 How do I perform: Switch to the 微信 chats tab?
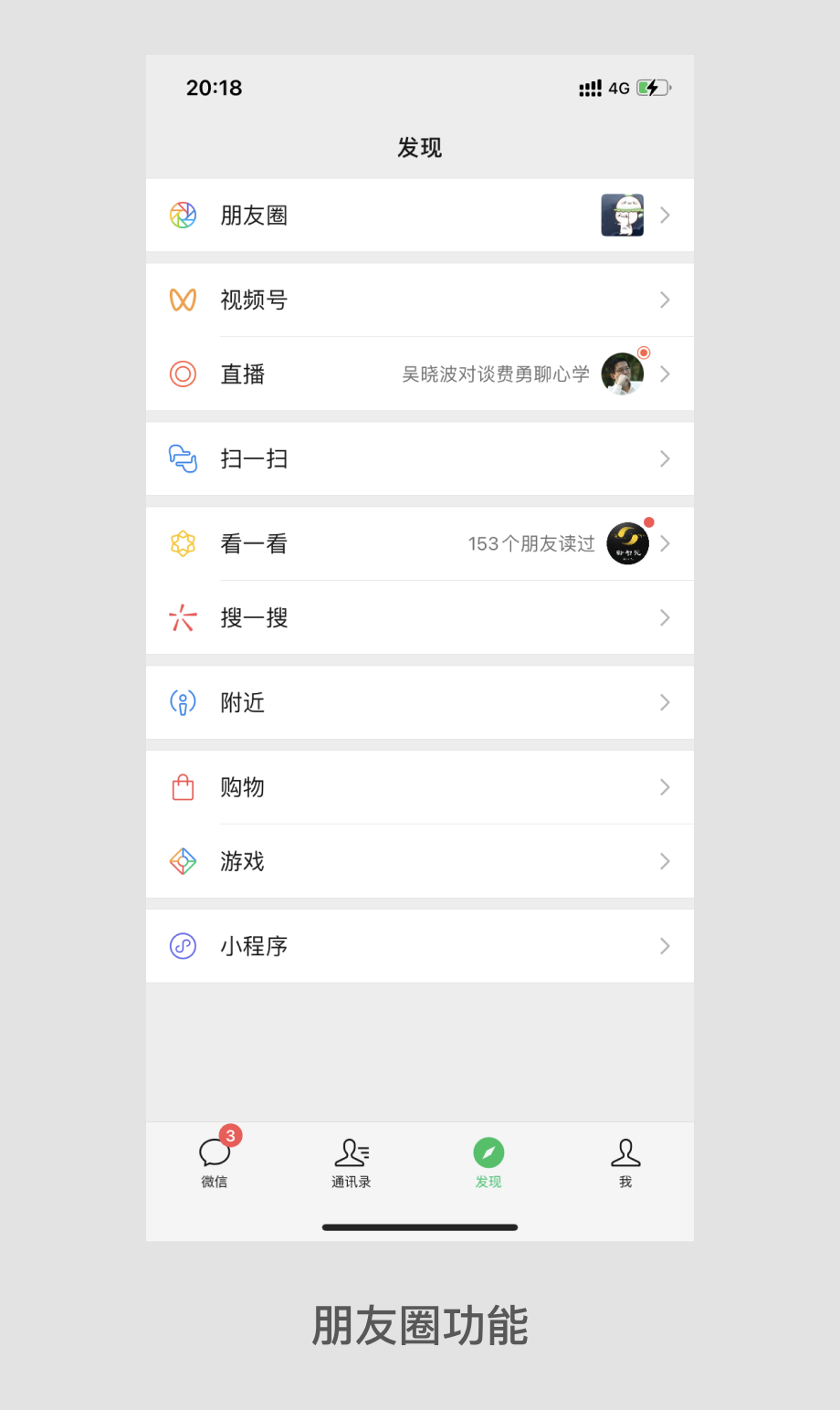click(x=215, y=1162)
